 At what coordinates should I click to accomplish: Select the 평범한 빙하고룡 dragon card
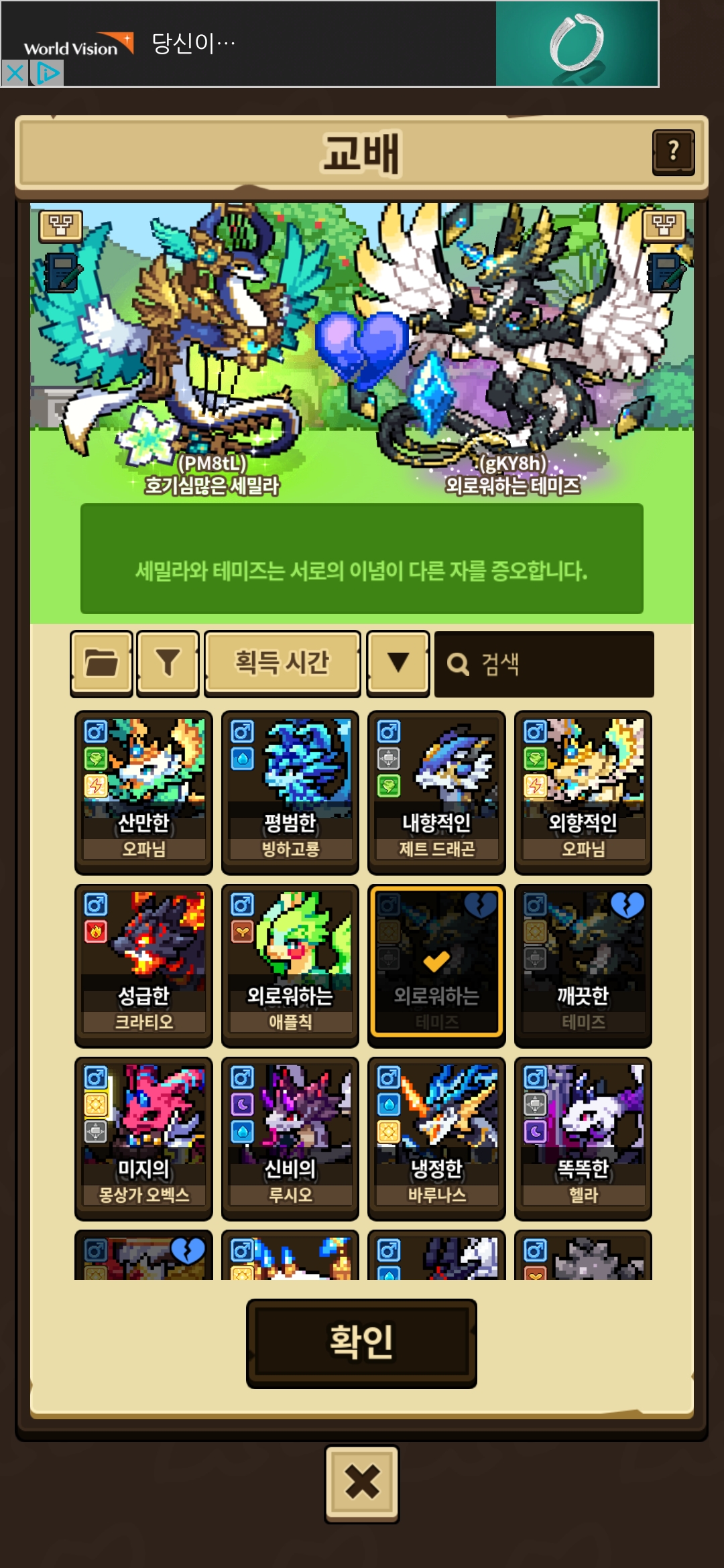point(290,792)
